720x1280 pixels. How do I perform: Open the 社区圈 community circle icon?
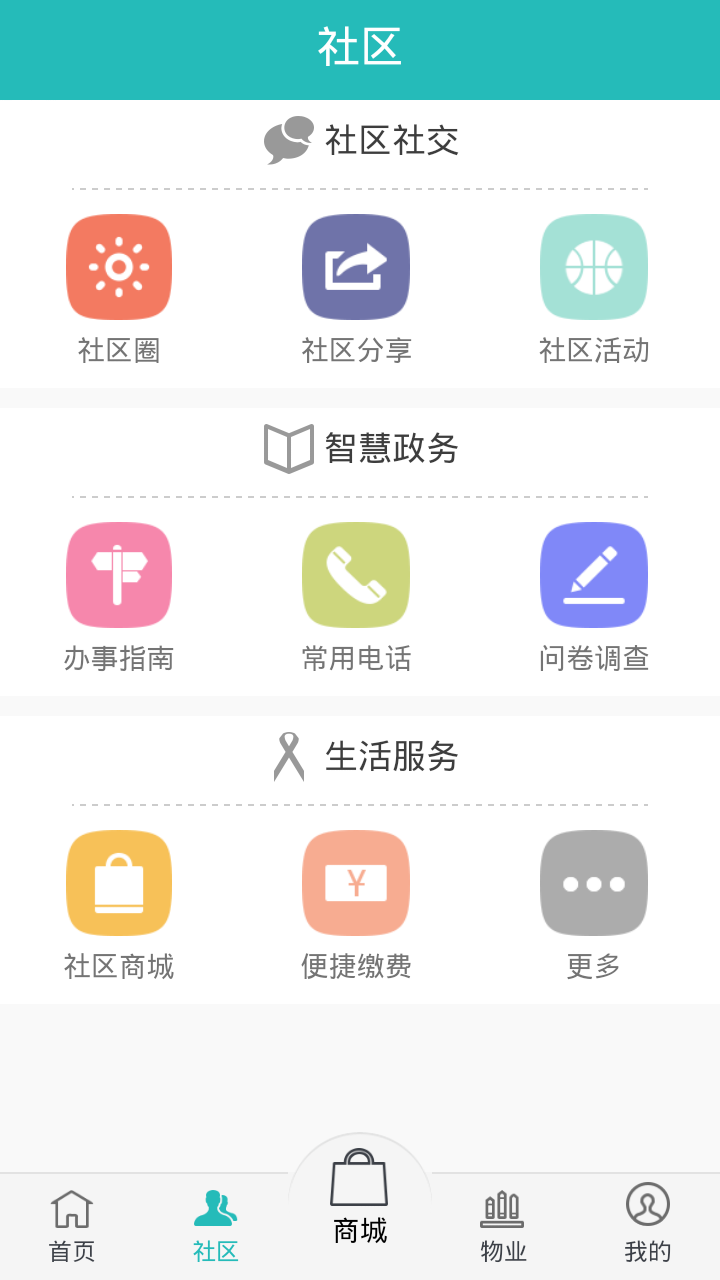pyautogui.click(x=119, y=267)
